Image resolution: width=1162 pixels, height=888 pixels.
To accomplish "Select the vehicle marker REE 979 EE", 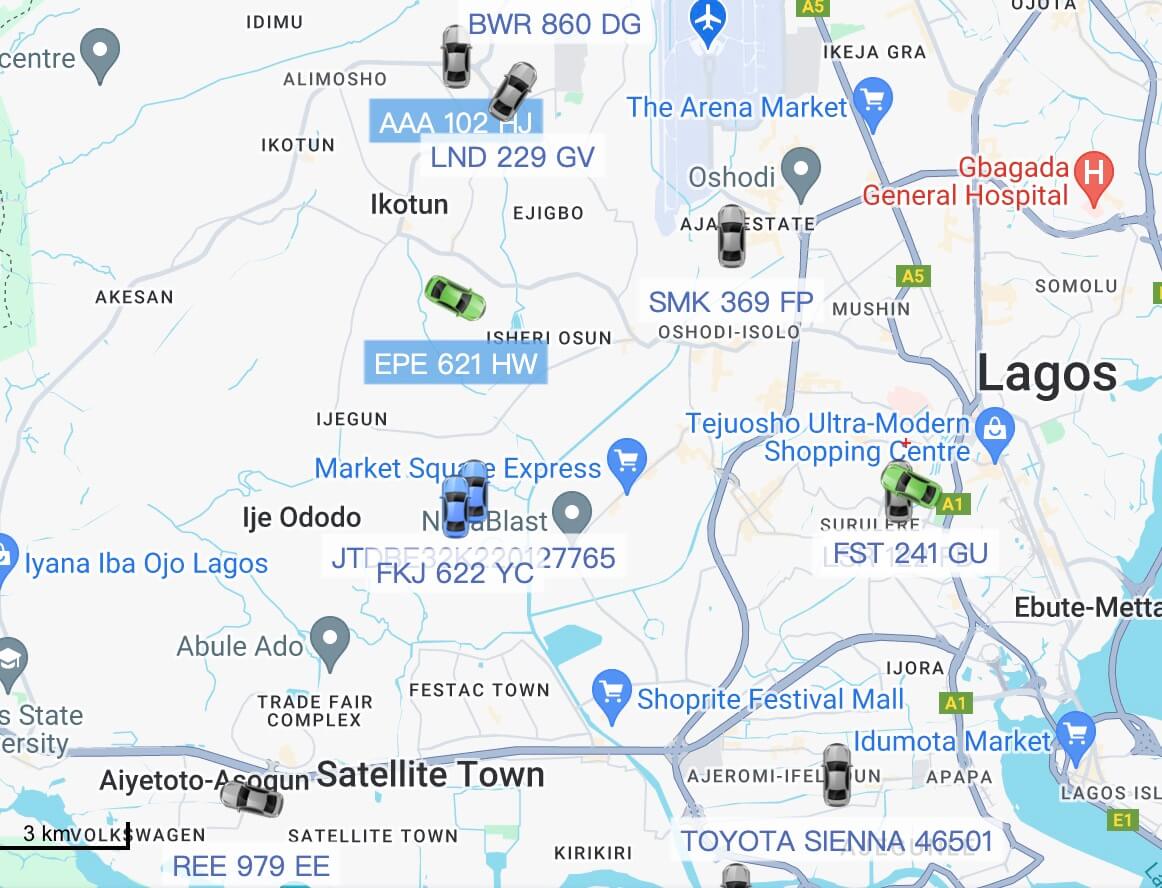I will click(251, 798).
